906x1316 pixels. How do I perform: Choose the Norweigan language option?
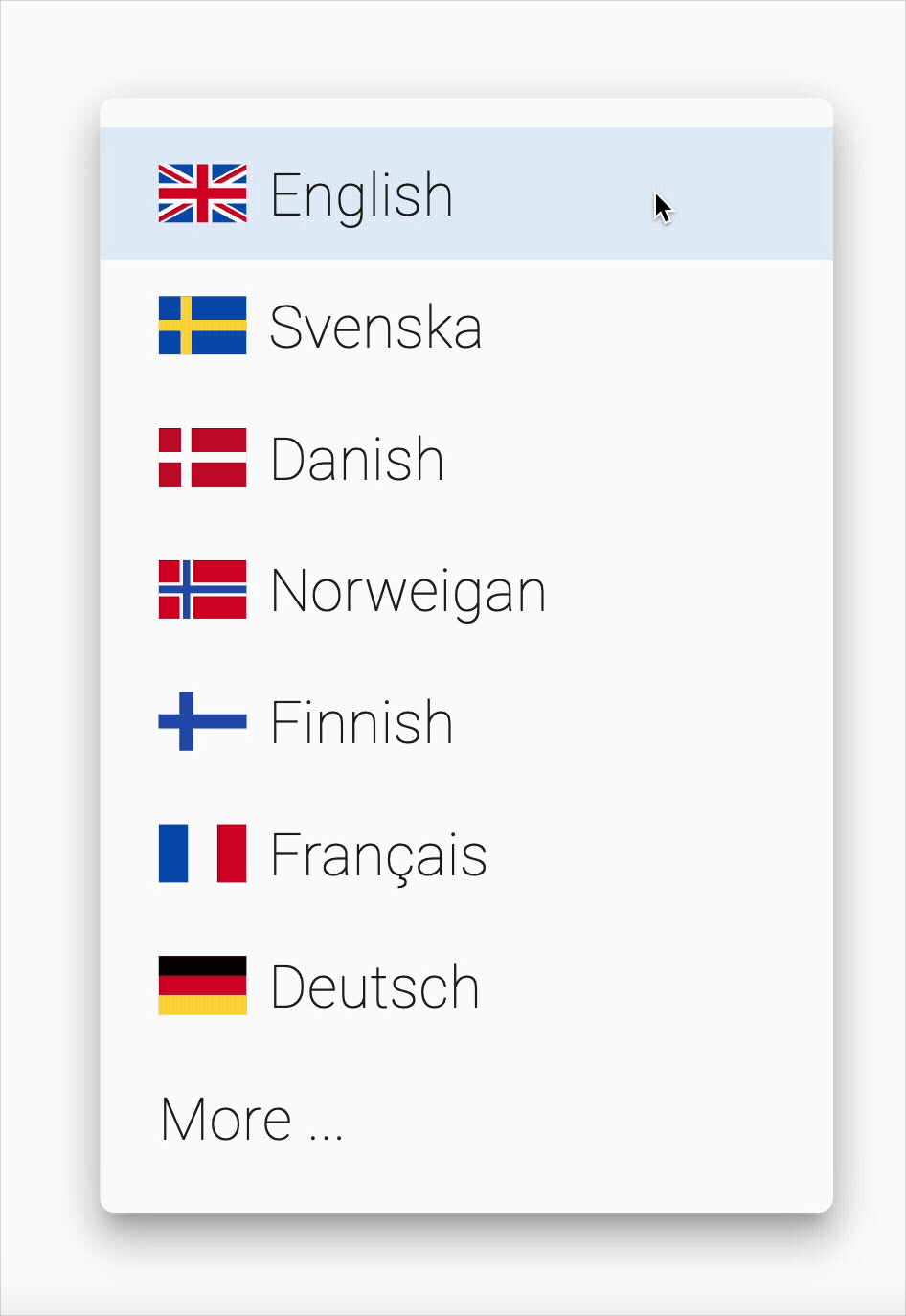coord(407,591)
